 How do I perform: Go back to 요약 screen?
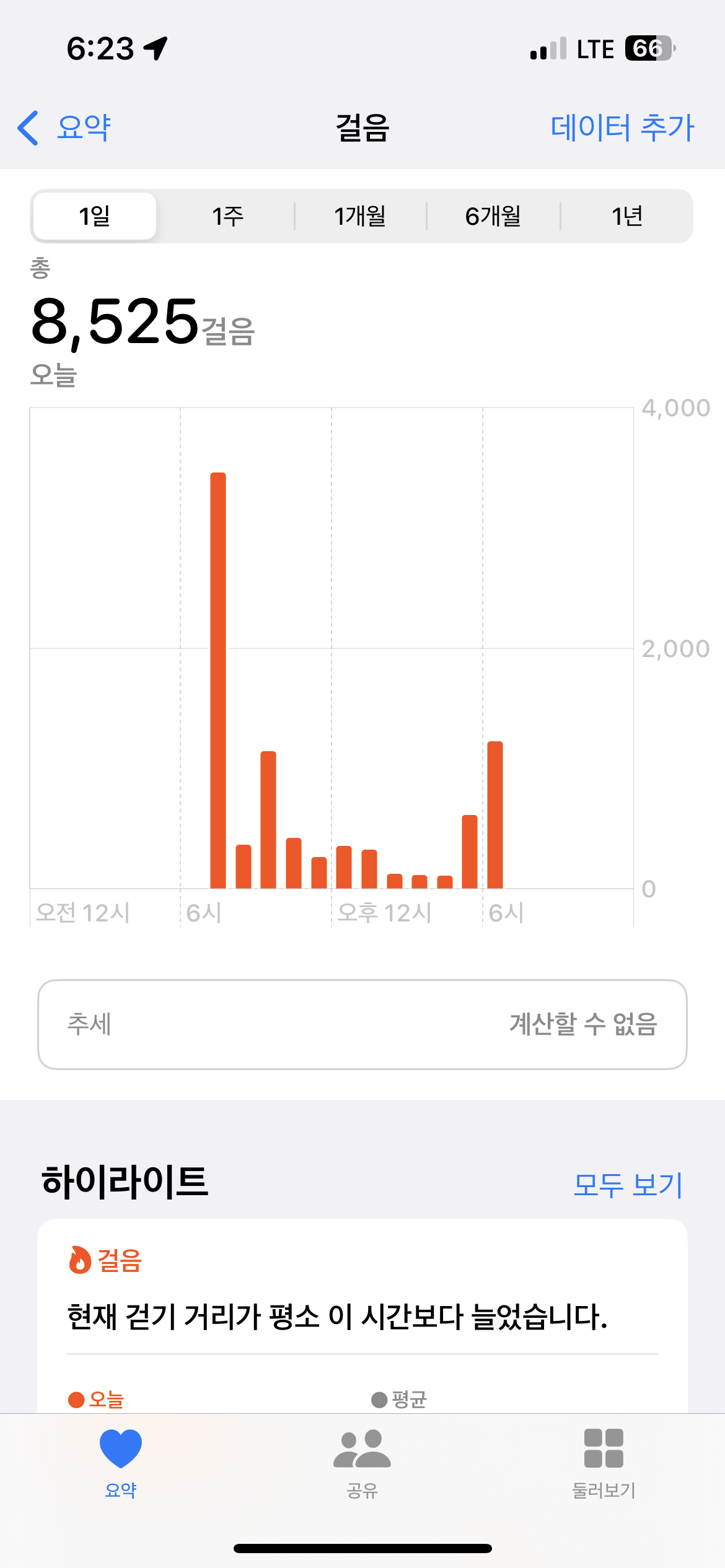(64, 128)
